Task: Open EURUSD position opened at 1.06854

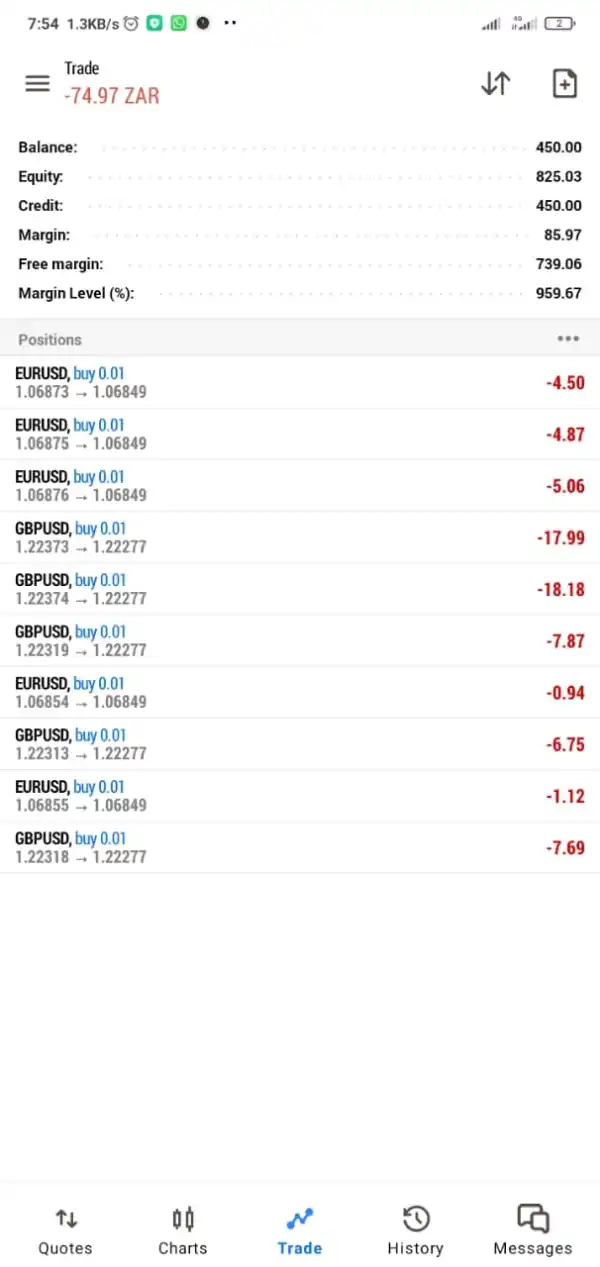Action: point(300,693)
